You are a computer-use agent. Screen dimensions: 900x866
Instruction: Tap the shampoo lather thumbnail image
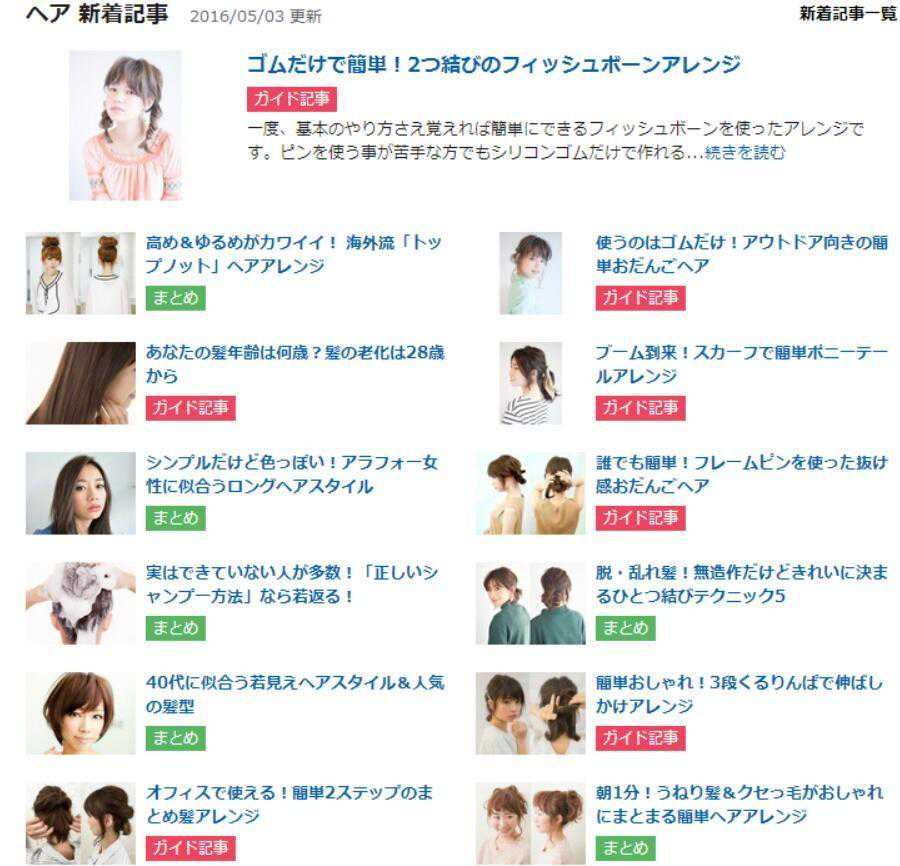tap(80, 603)
